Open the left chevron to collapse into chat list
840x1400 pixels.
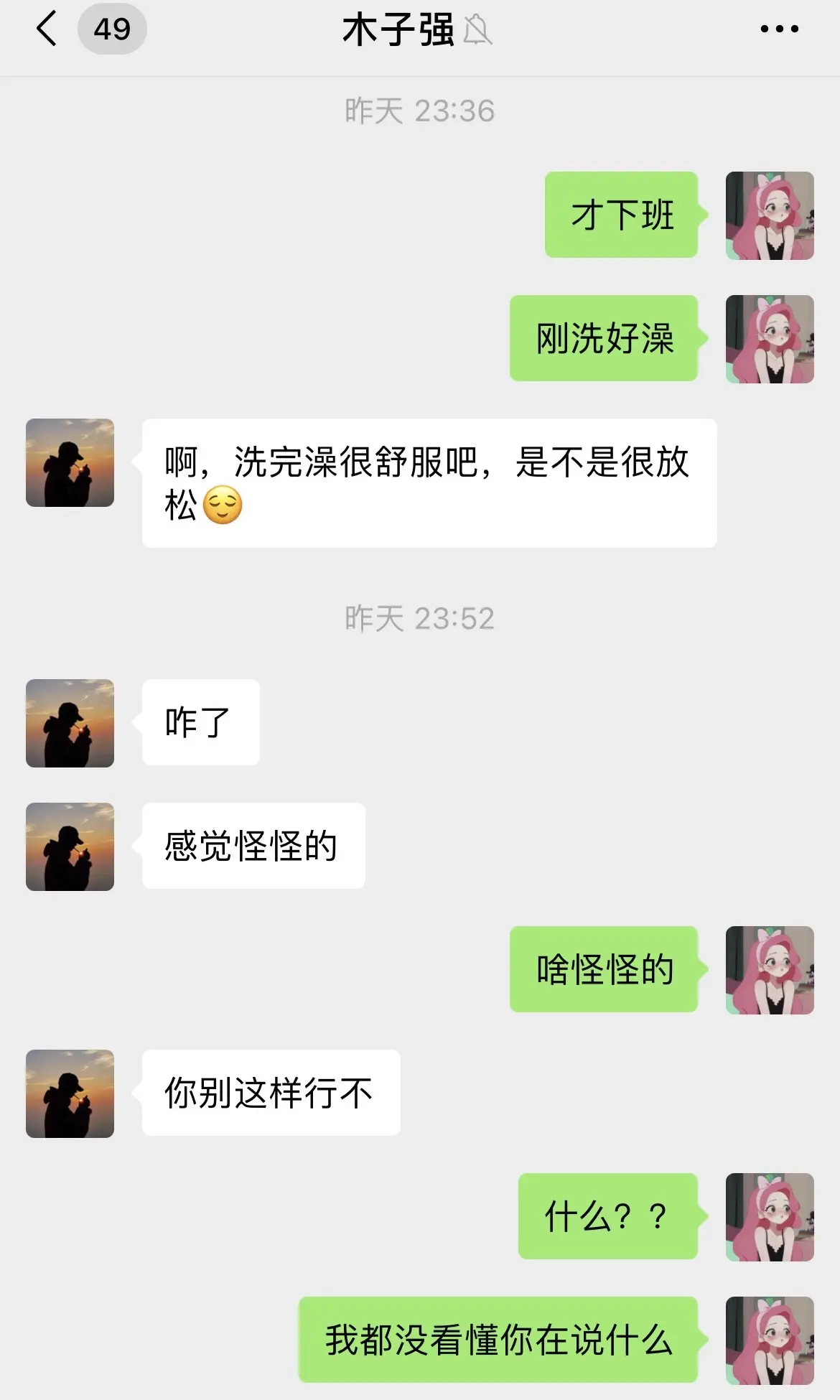[x=46, y=30]
